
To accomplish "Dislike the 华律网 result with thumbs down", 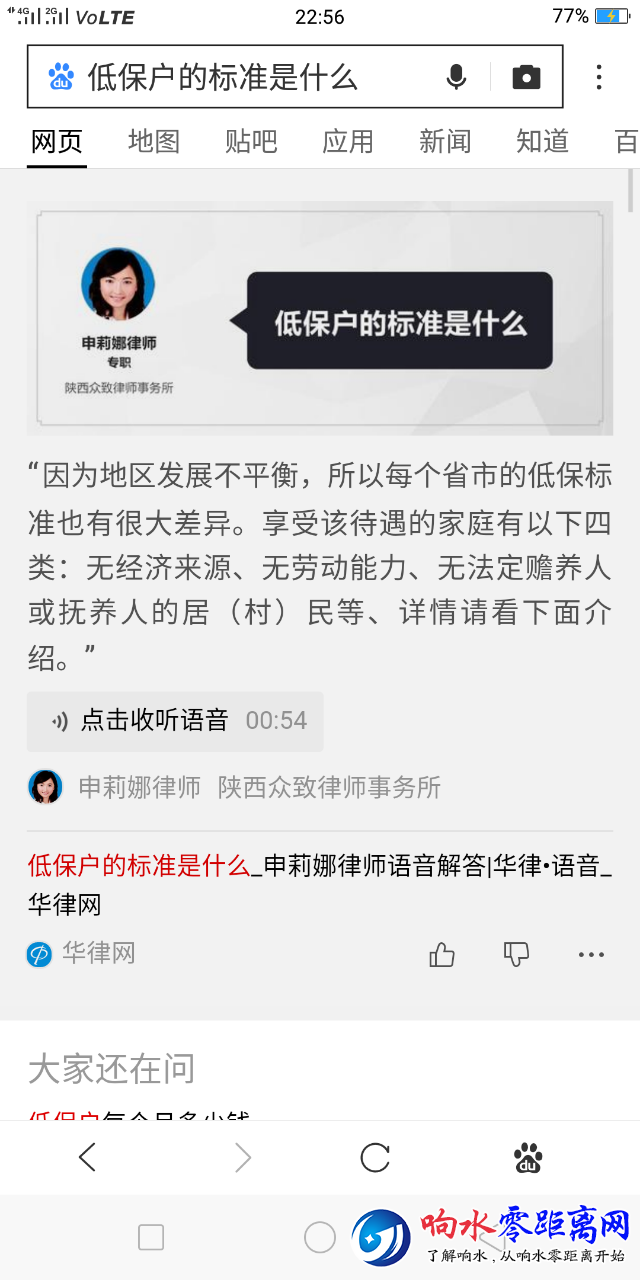I will pos(516,955).
